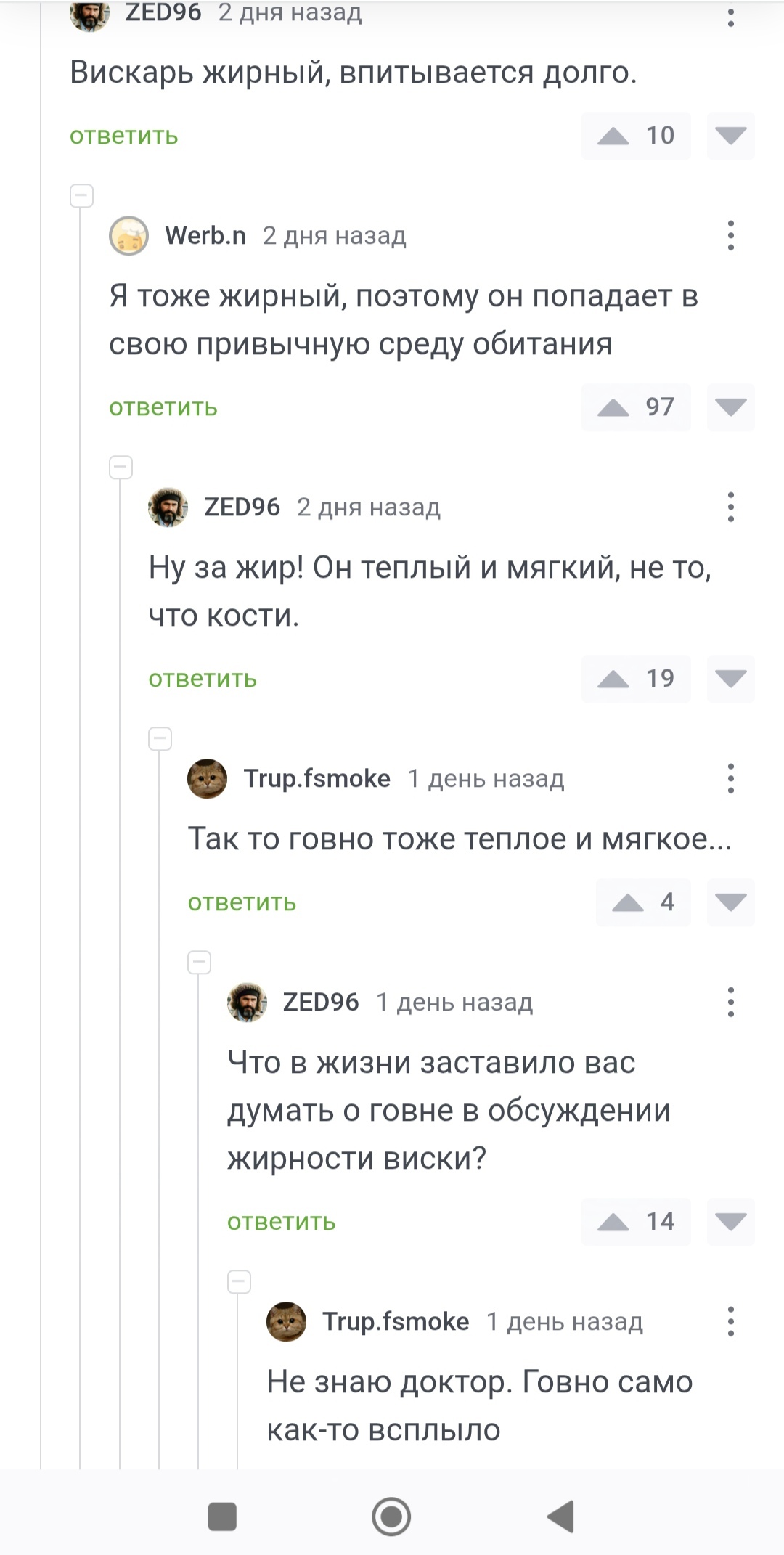Downvote Werb.n's comment with 97 votes
The width and height of the screenshot is (784, 1555).
click(x=731, y=407)
